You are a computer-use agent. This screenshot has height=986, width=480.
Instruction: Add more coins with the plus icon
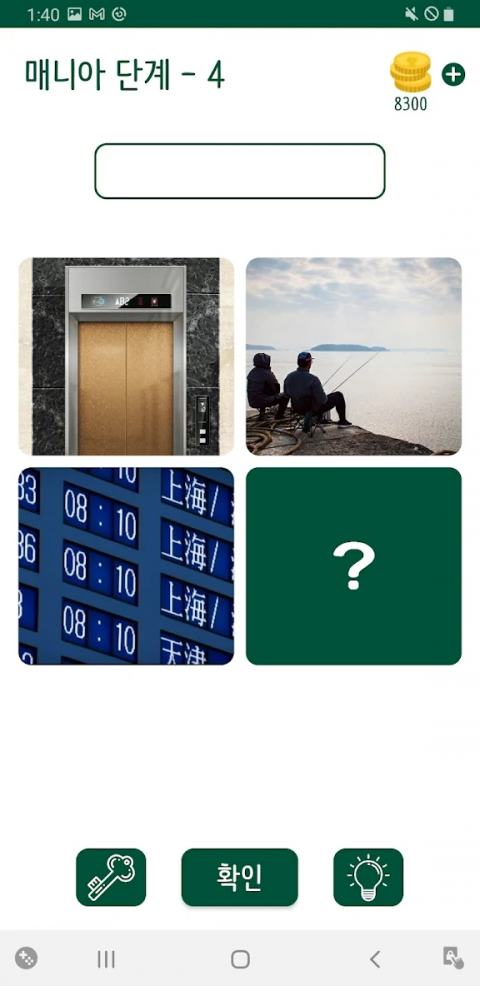(x=453, y=75)
